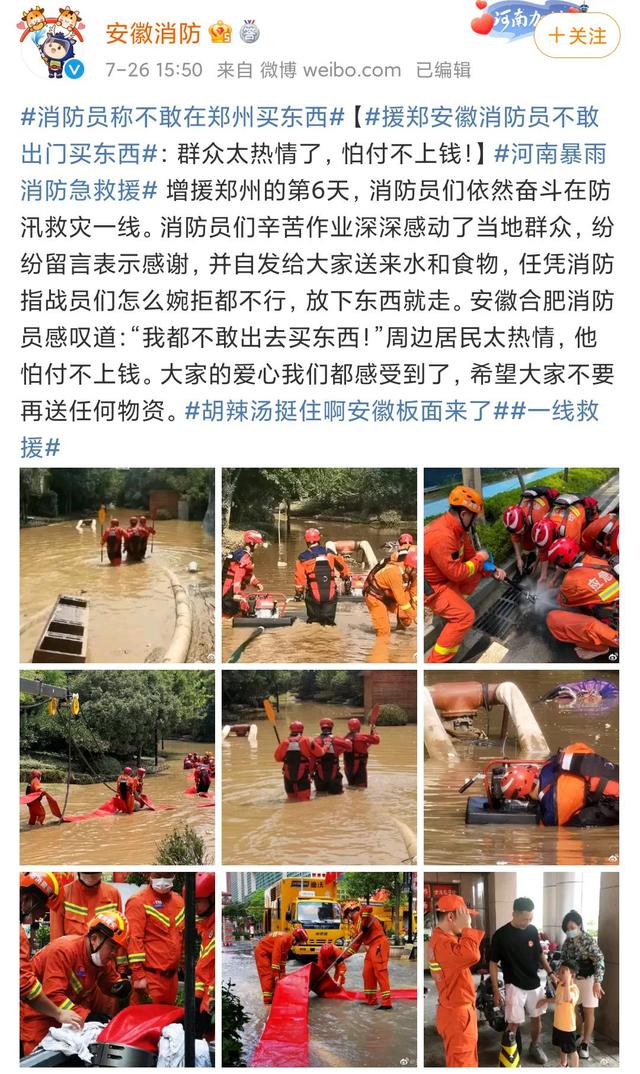
Task: Open photo of firefighter saluting a family
Action: click(521, 969)
